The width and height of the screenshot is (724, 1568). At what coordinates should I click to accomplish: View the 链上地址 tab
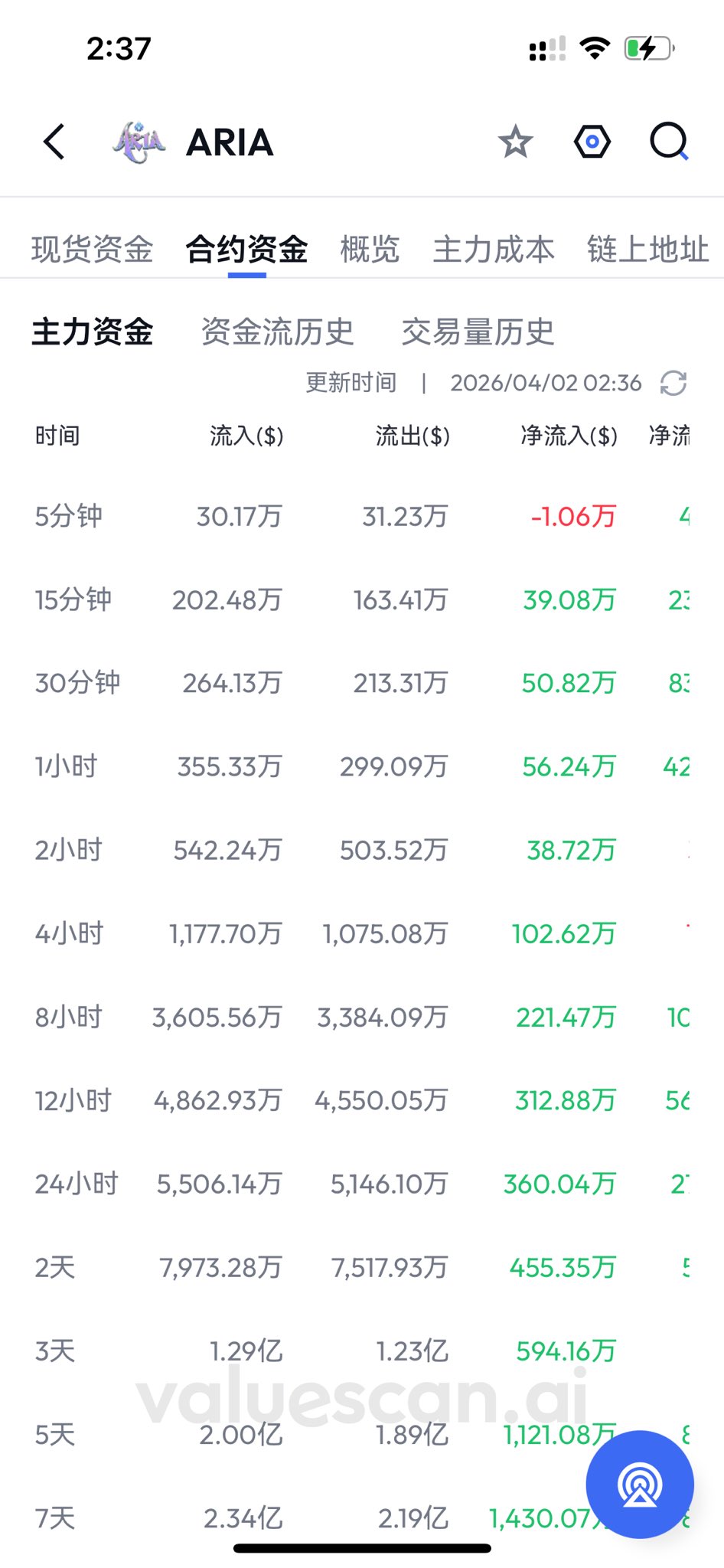tap(647, 250)
